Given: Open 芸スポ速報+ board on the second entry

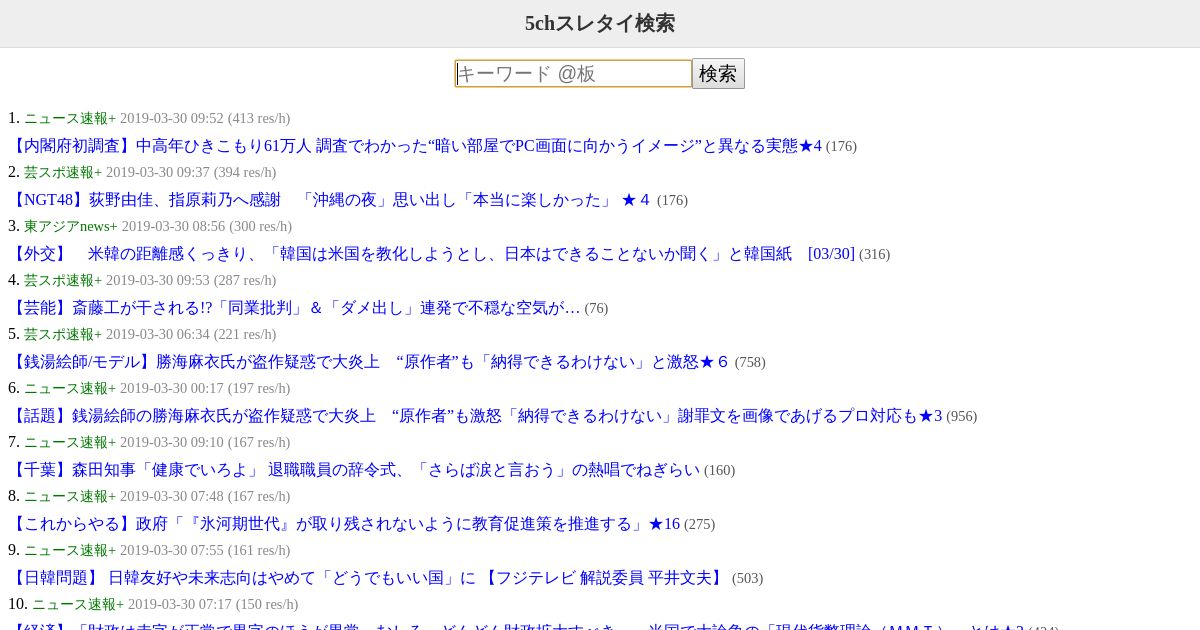Looking at the screenshot, I should click(x=63, y=172).
